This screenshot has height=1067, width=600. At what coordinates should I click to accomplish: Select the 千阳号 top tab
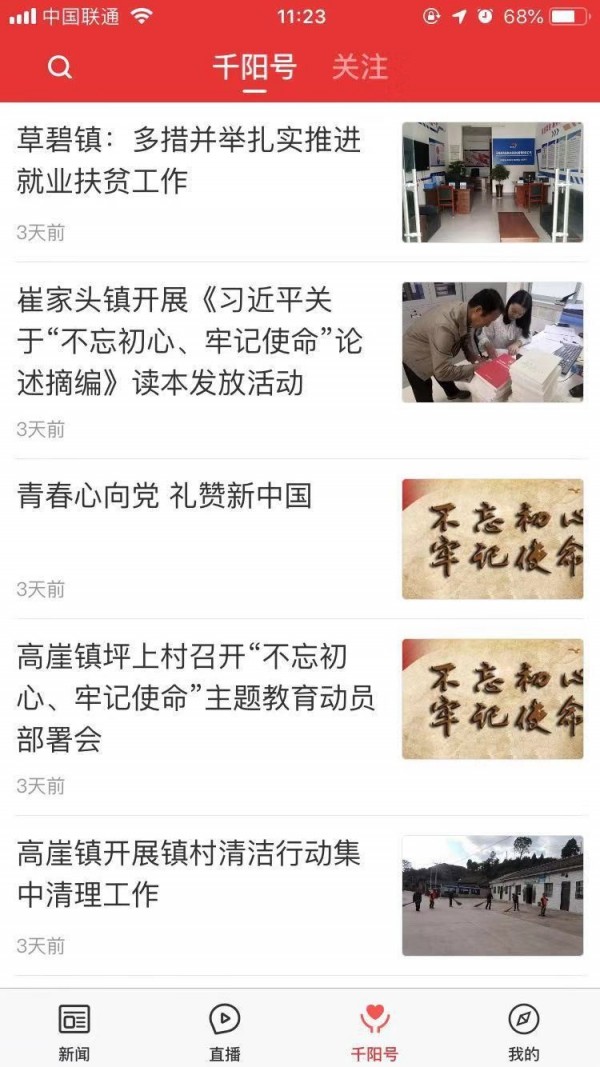tap(254, 67)
